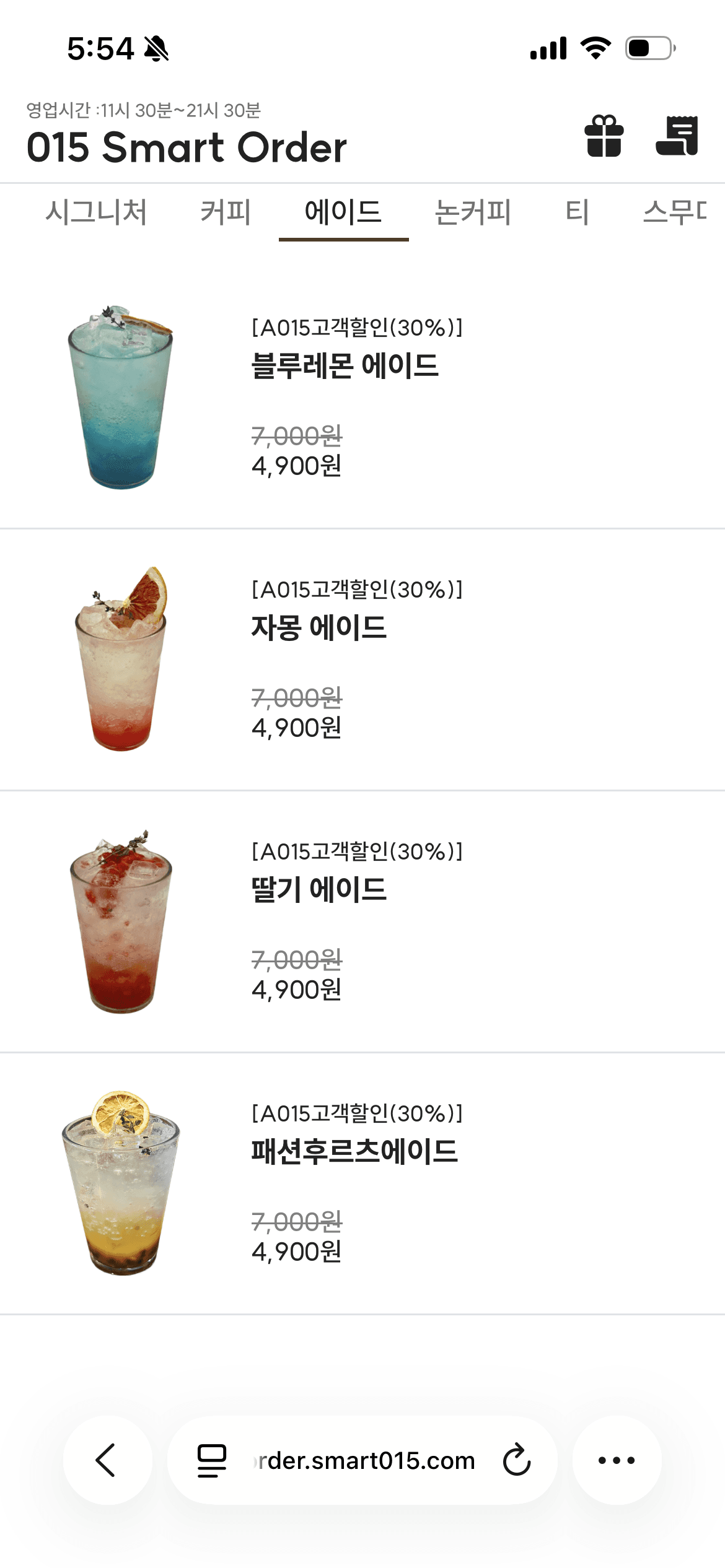The height and width of the screenshot is (1568, 725).
Task: Open the 딸기 에이드 item
Action: tap(362, 921)
